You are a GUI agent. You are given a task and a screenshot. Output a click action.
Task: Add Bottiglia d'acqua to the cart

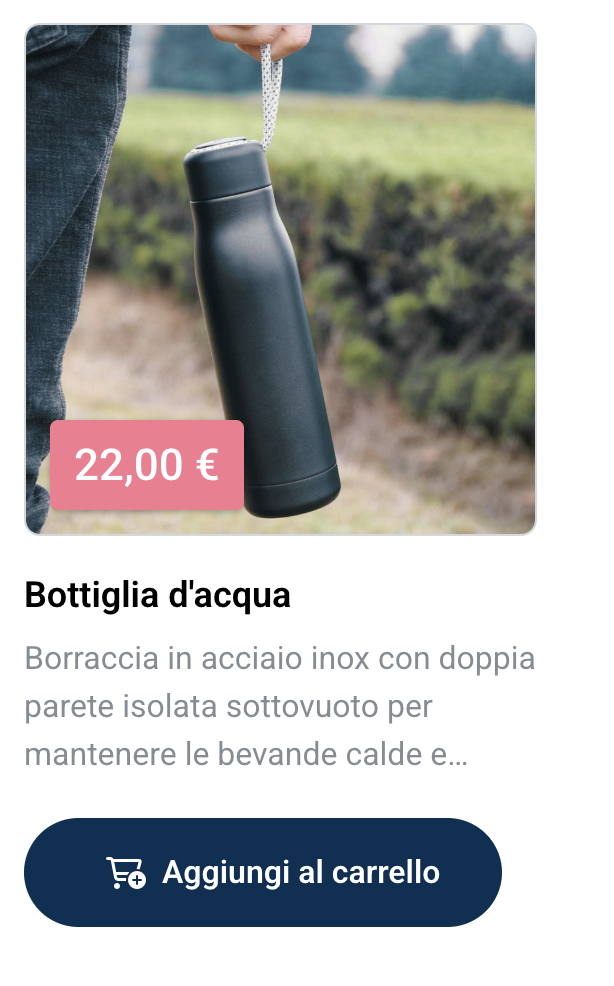point(263,872)
